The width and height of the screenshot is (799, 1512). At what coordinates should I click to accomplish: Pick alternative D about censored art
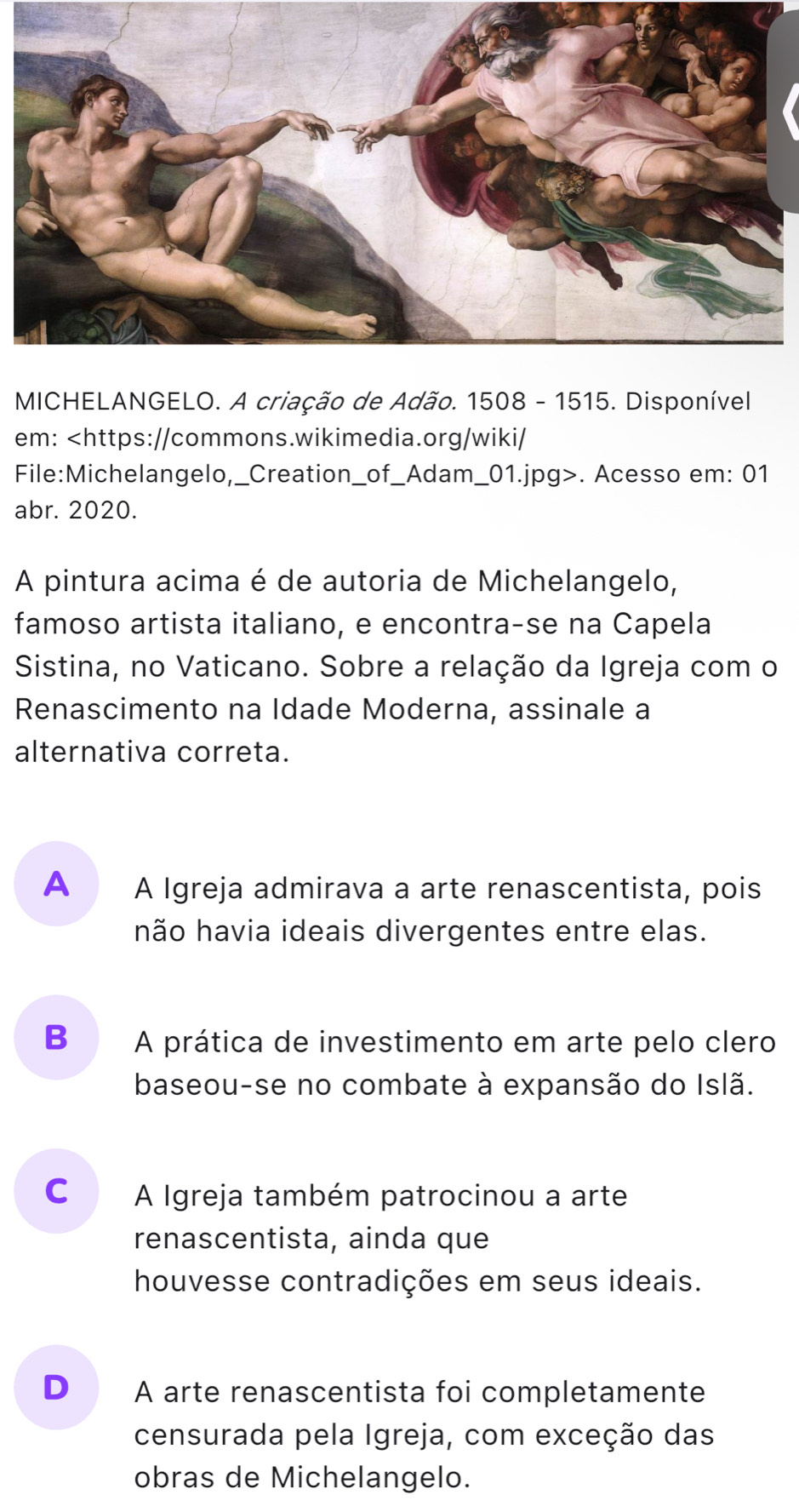click(56, 1387)
